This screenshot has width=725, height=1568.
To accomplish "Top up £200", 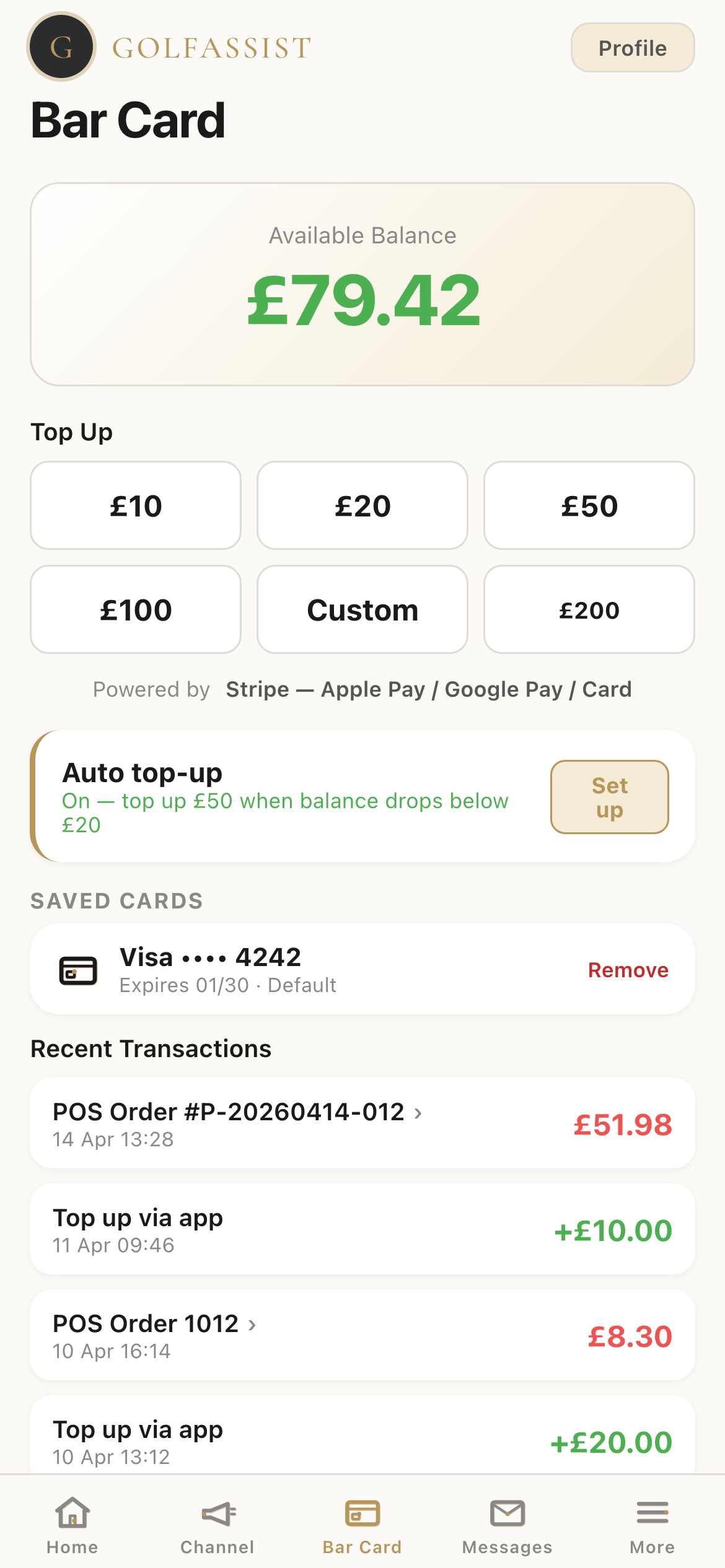I will (589, 609).
